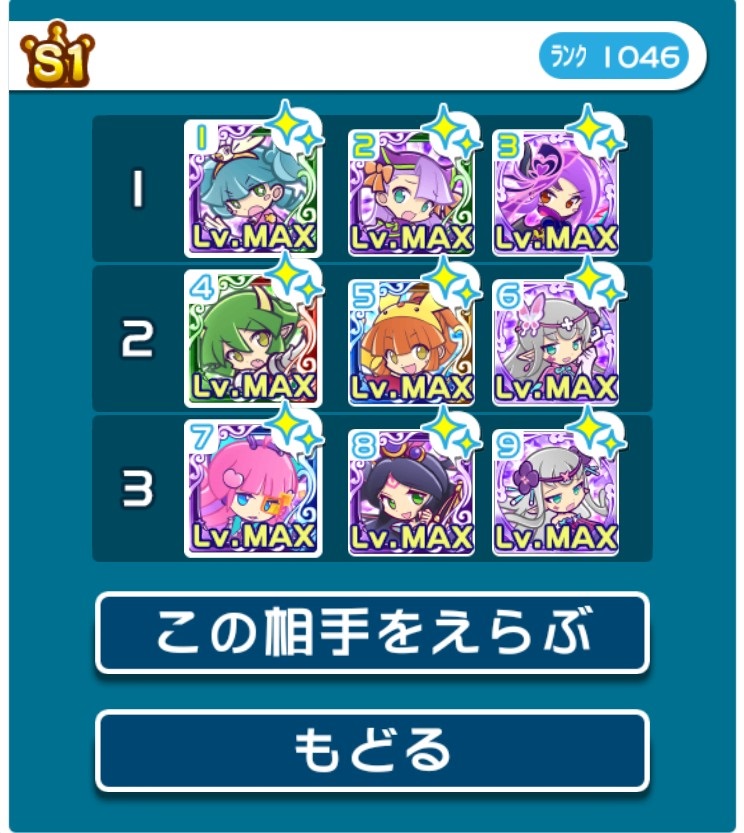Open the pink-haired character card 7
Image resolution: width=744 pixels, height=833 pixels.
coord(252,488)
